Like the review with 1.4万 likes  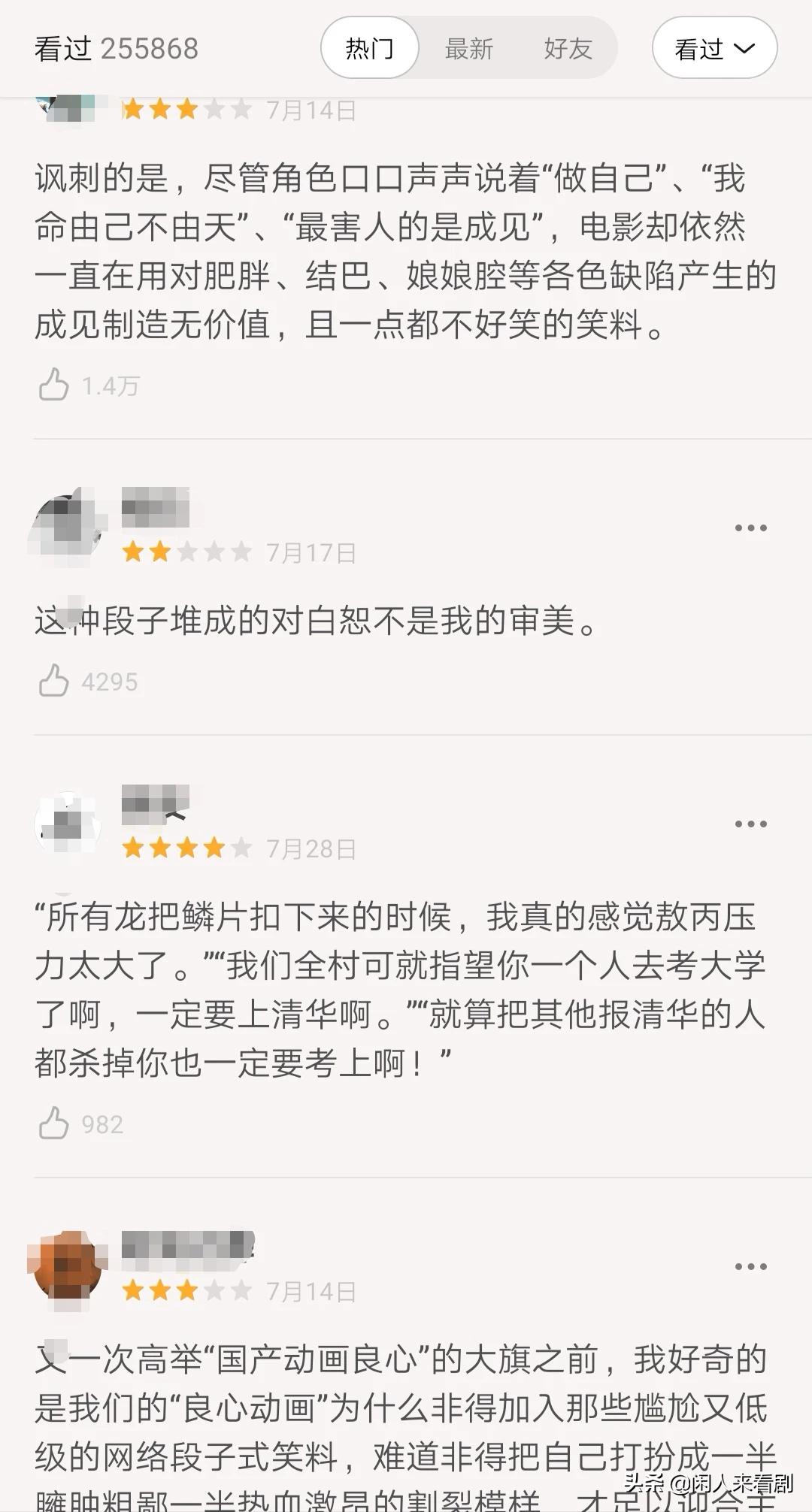53,385
